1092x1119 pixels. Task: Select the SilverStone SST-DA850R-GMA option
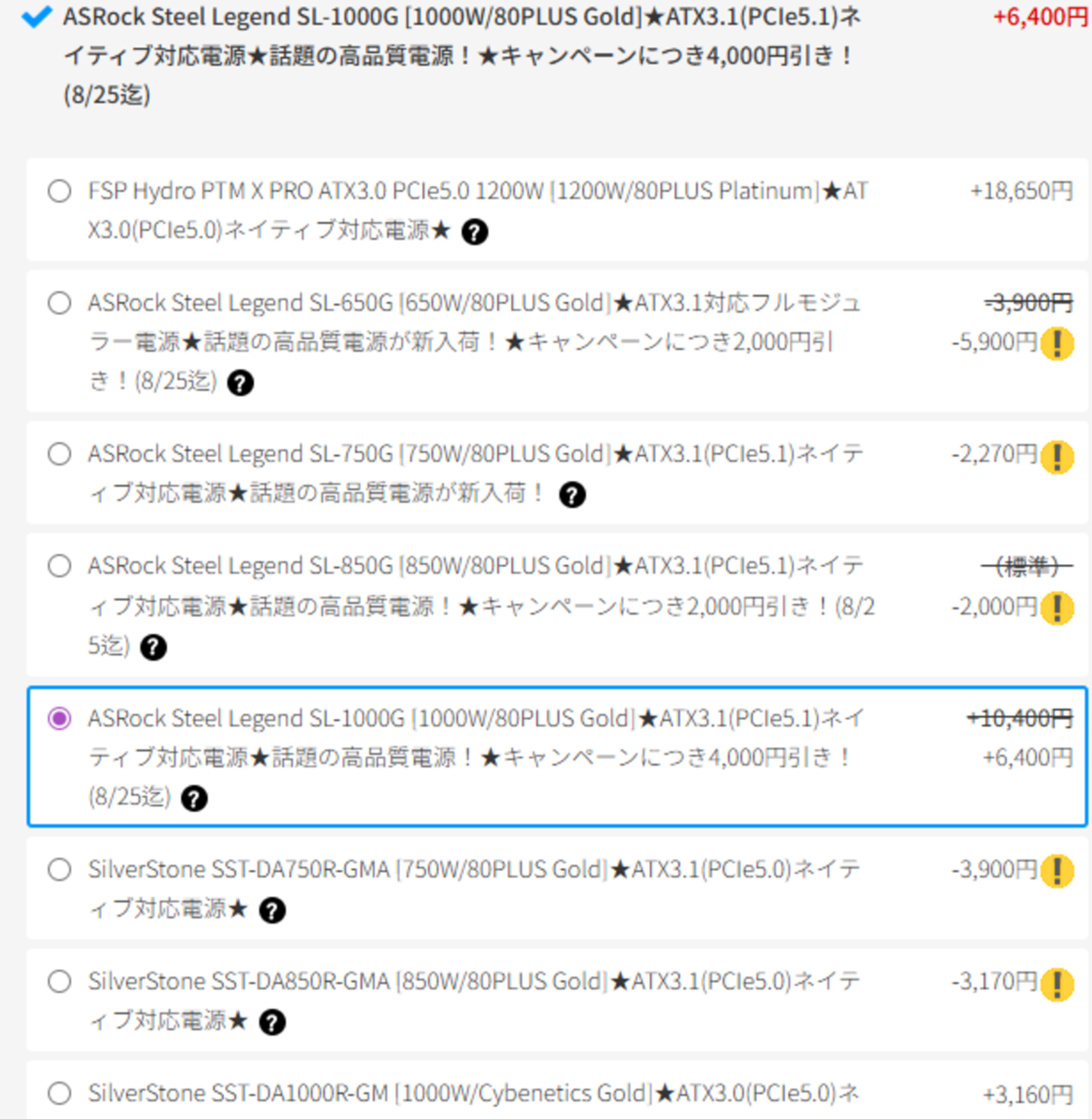[59, 981]
